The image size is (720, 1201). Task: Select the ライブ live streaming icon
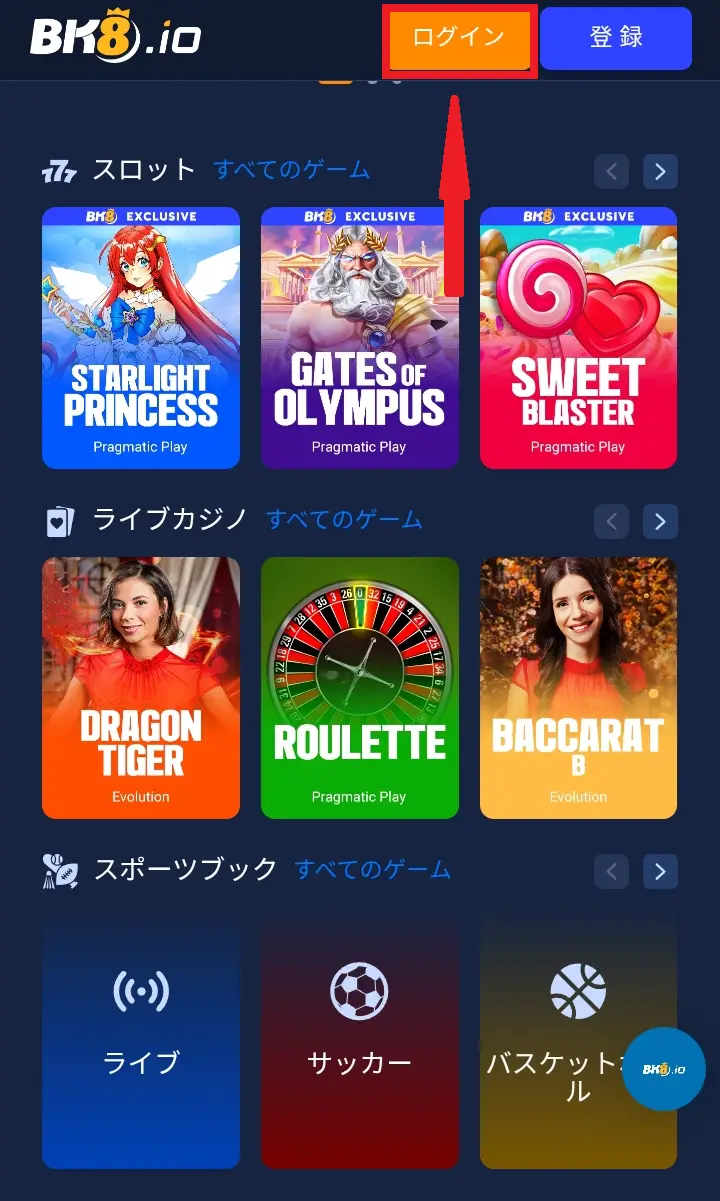[x=140, y=990]
